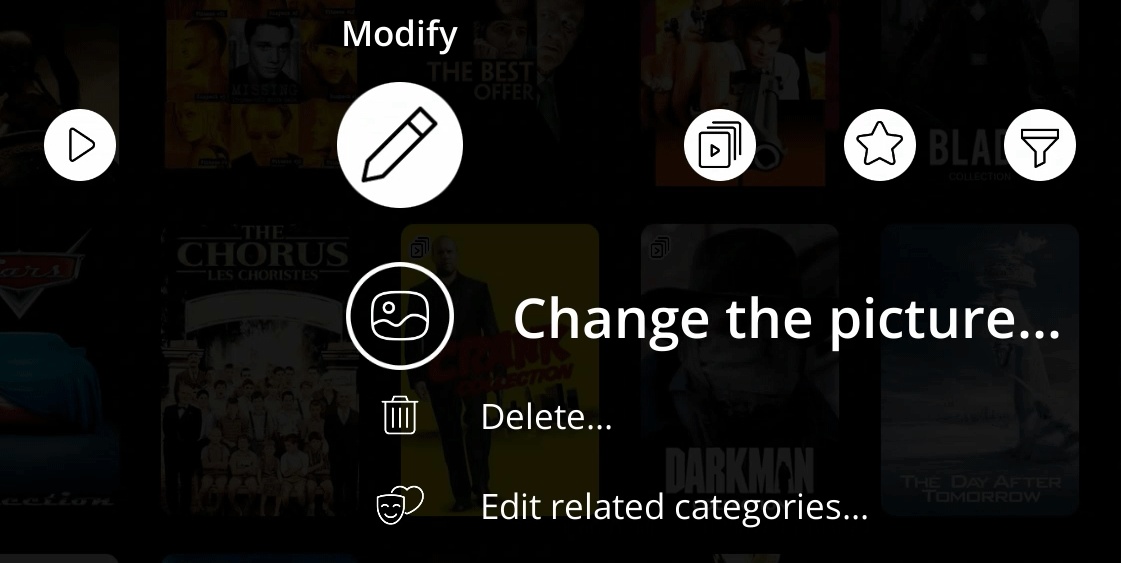Choose Change the picture option
1121x563 pixels.
(785, 318)
